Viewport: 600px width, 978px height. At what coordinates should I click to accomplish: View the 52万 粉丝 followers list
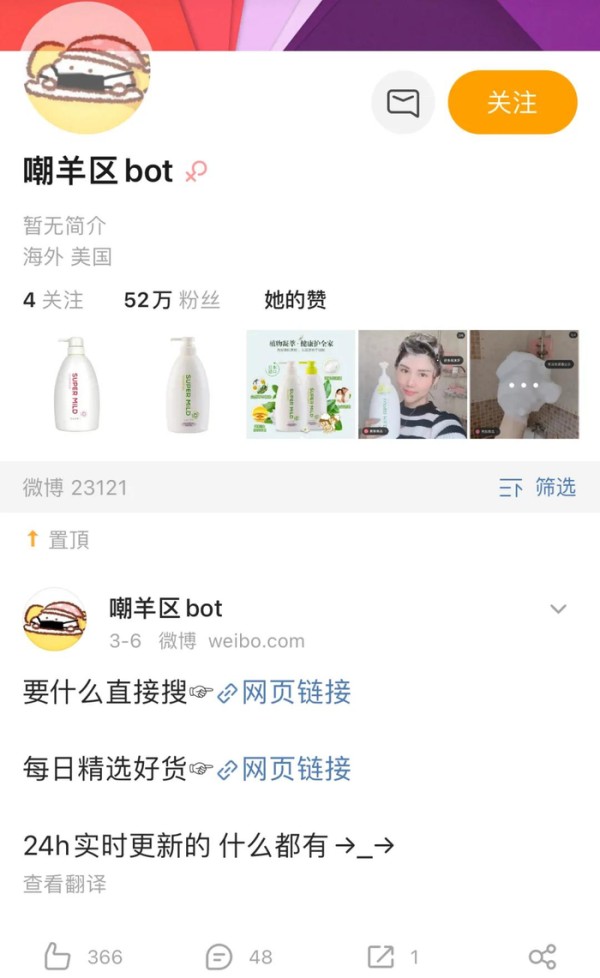point(171,300)
